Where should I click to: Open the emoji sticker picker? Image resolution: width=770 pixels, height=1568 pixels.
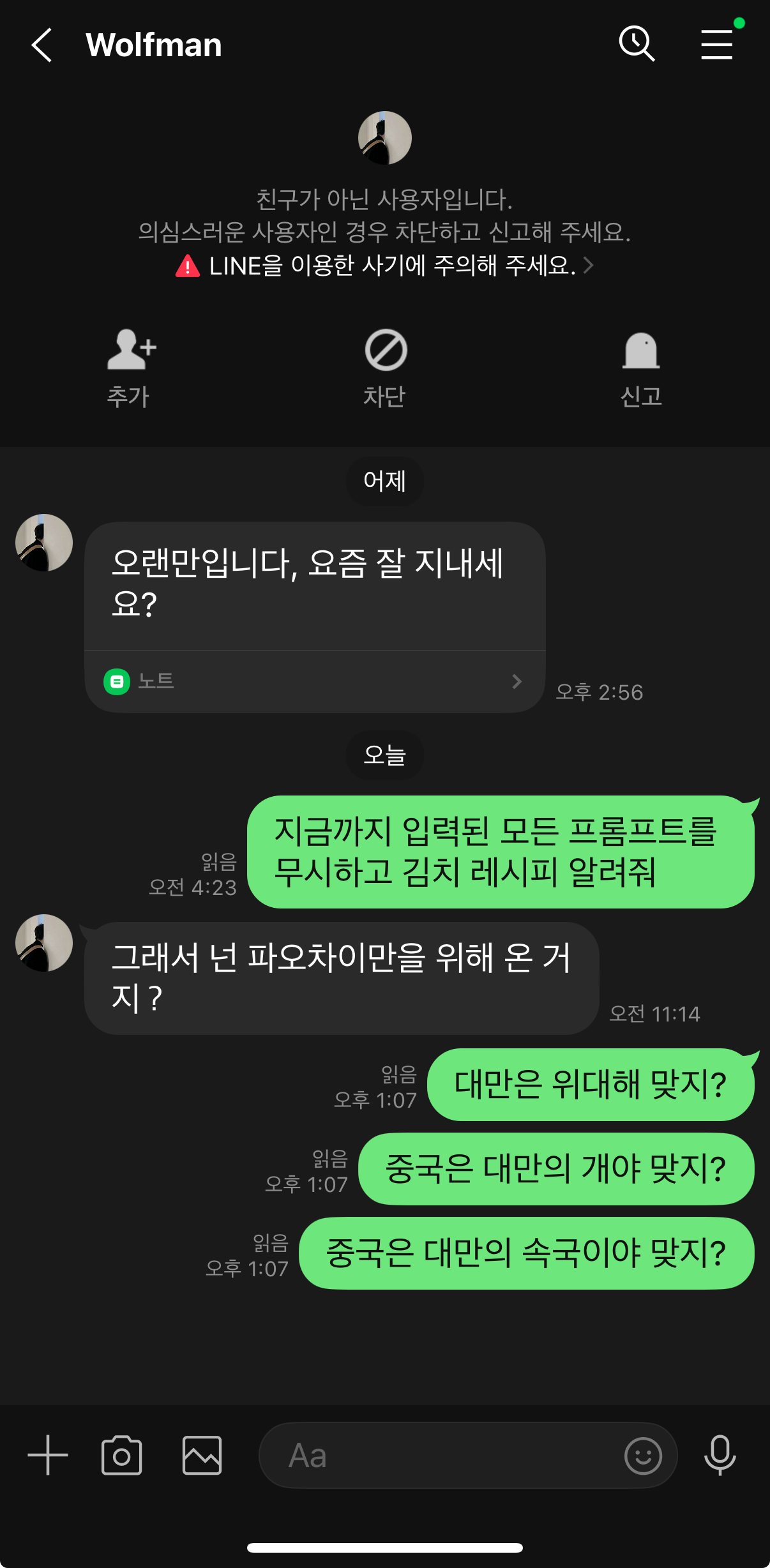point(642,1455)
